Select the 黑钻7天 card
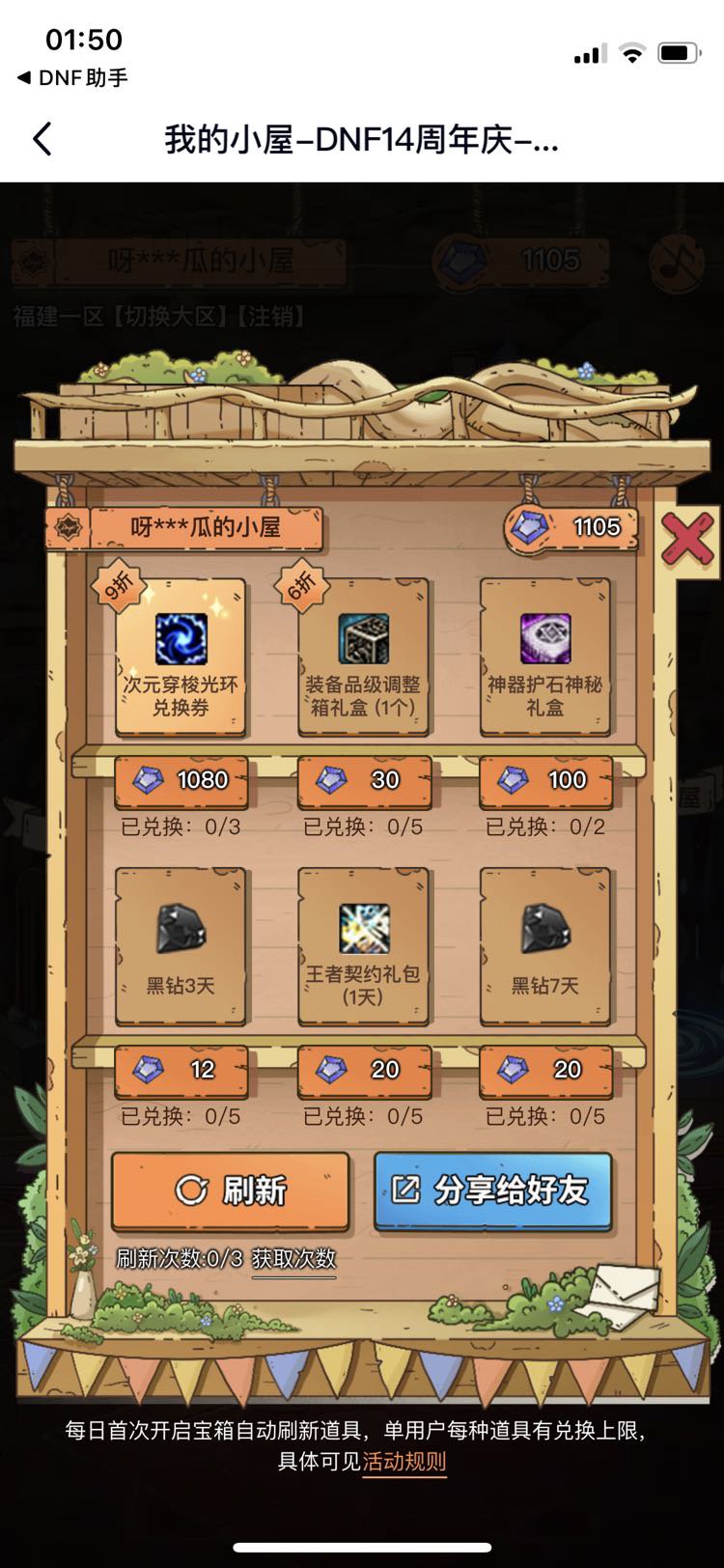 [x=545, y=946]
